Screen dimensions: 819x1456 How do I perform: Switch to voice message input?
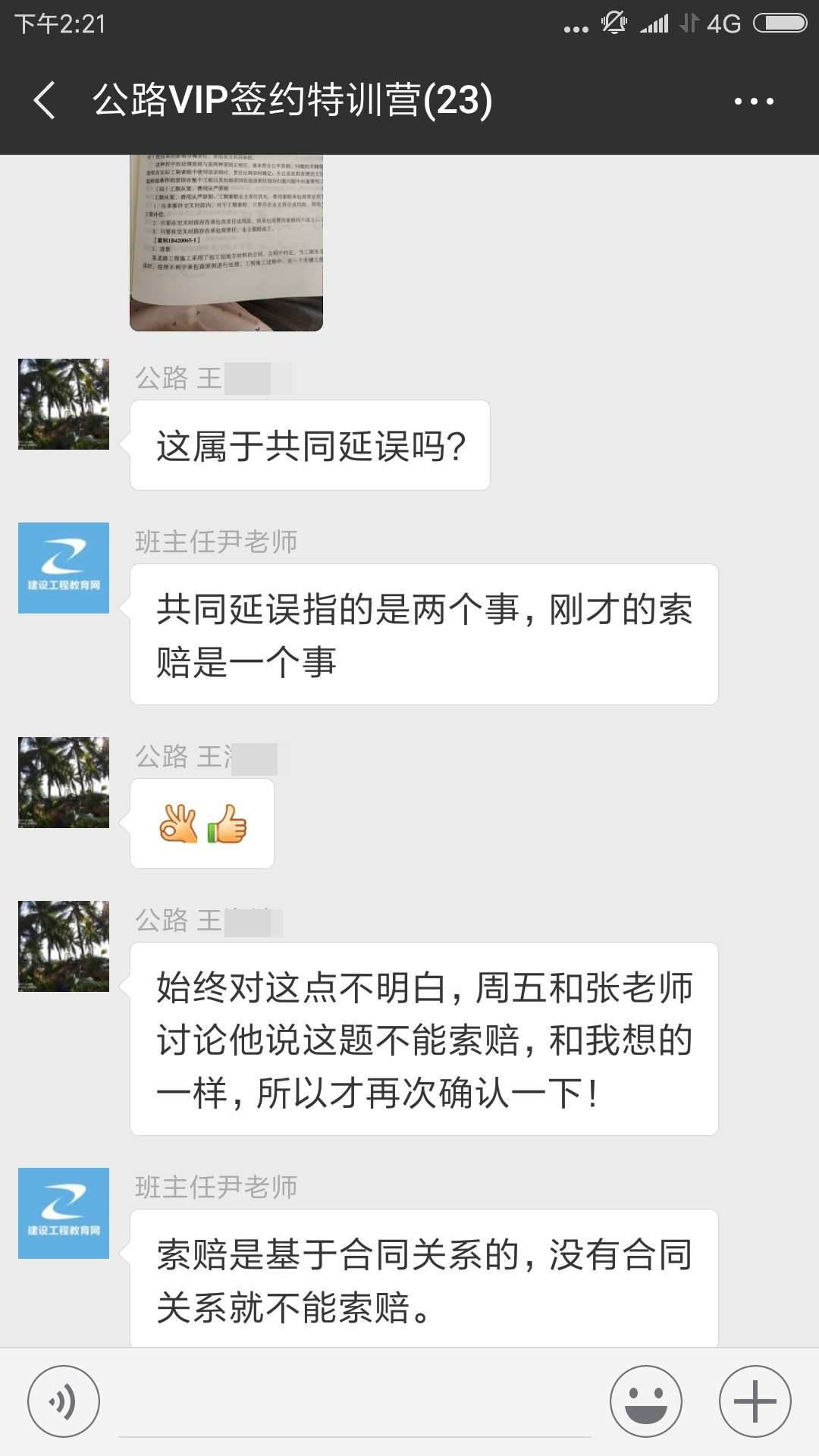pyautogui.click(x=64, y=1401)
